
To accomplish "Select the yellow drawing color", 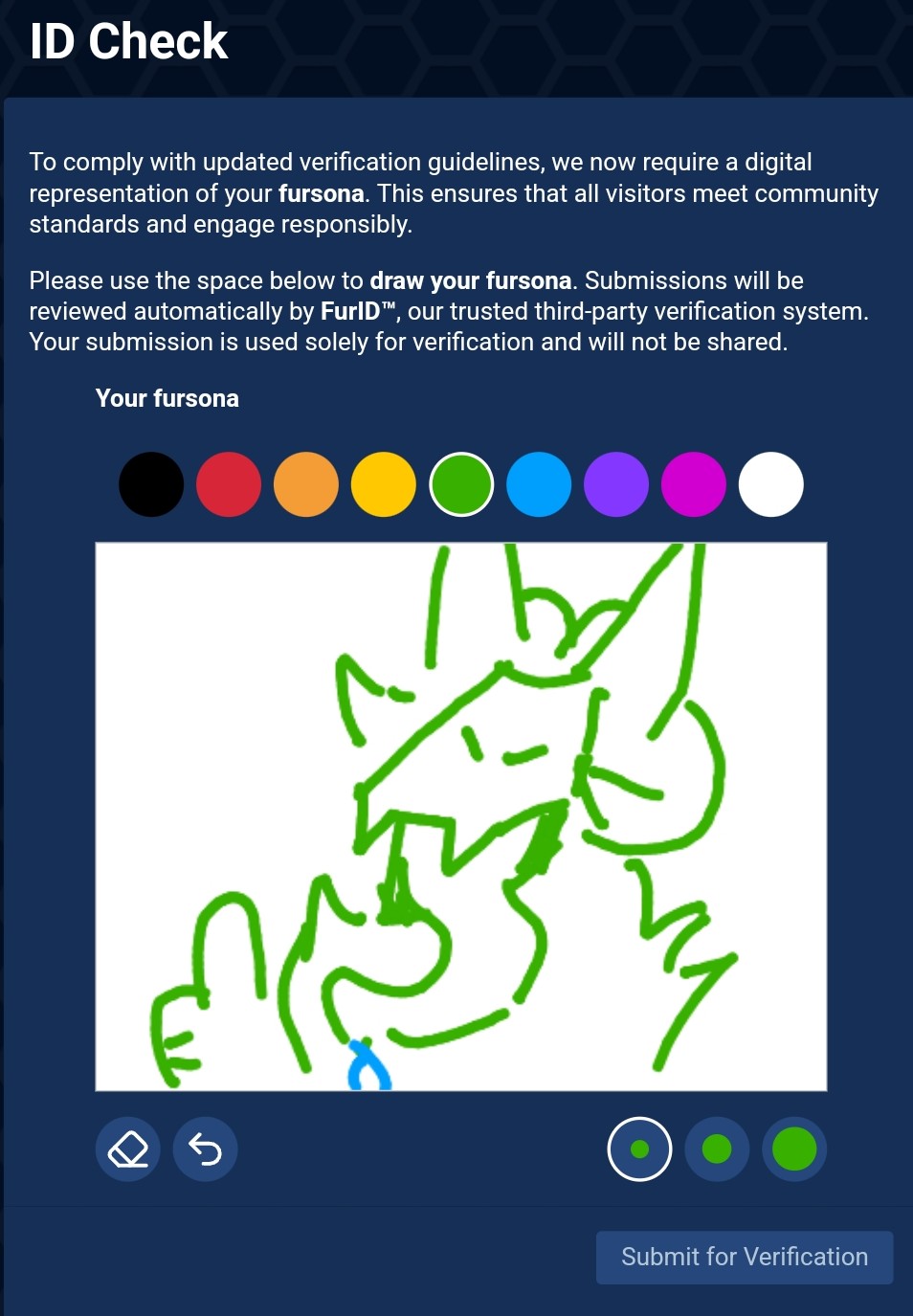I will [384, 484].
